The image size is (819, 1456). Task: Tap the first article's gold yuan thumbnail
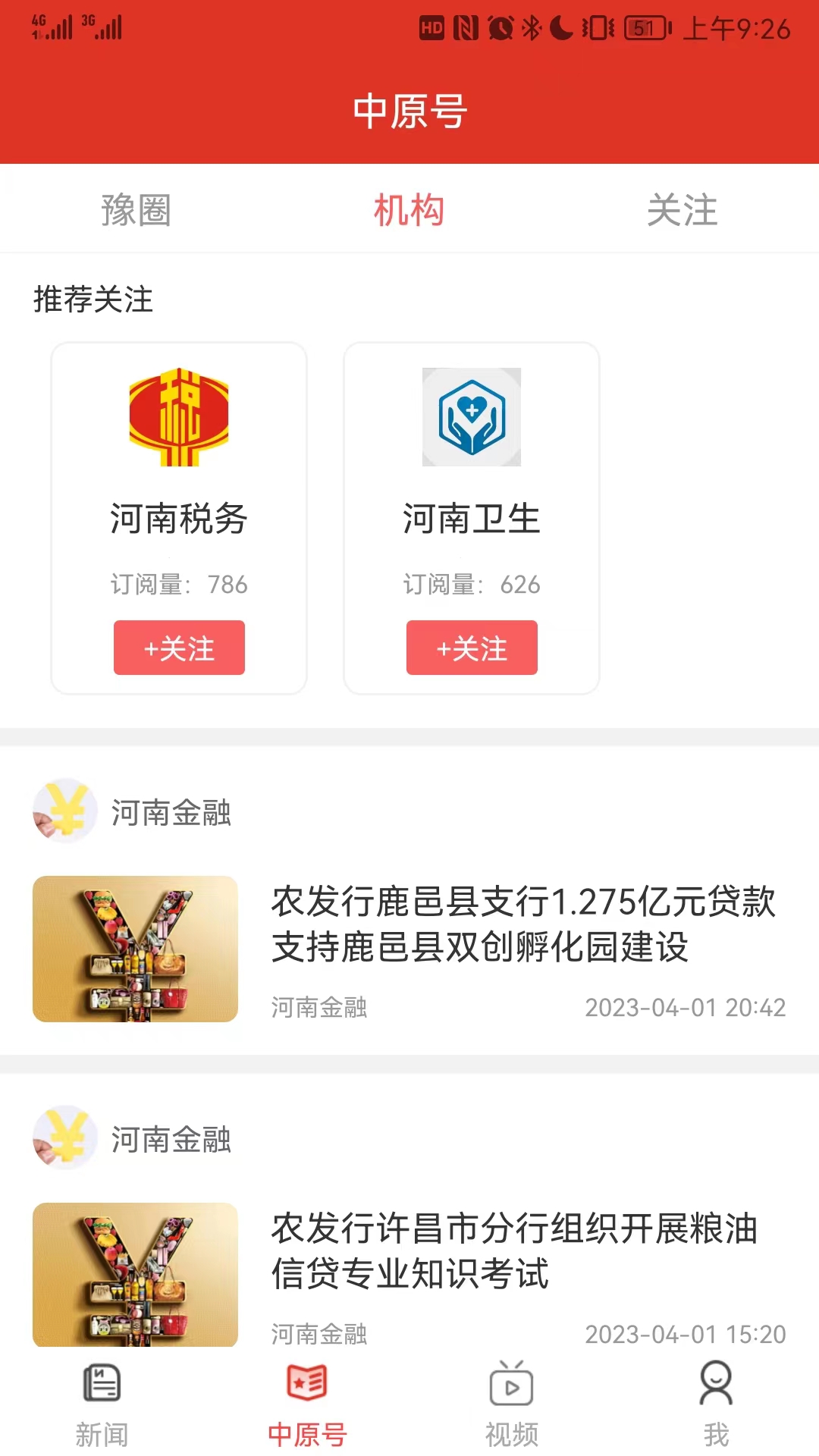pyautogui.click(x=135, y=948)
